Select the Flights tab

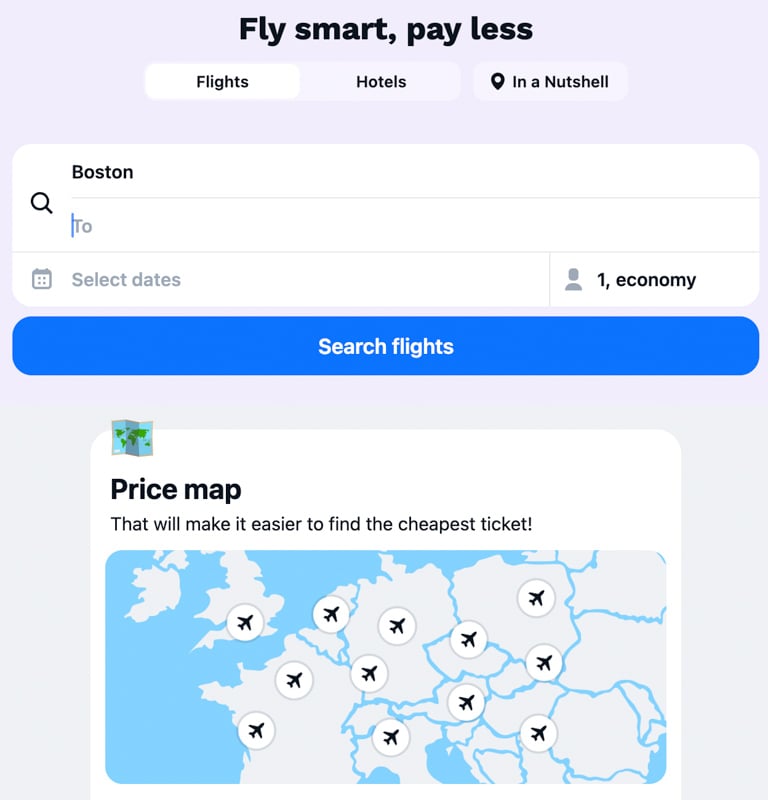coord(222,82)
